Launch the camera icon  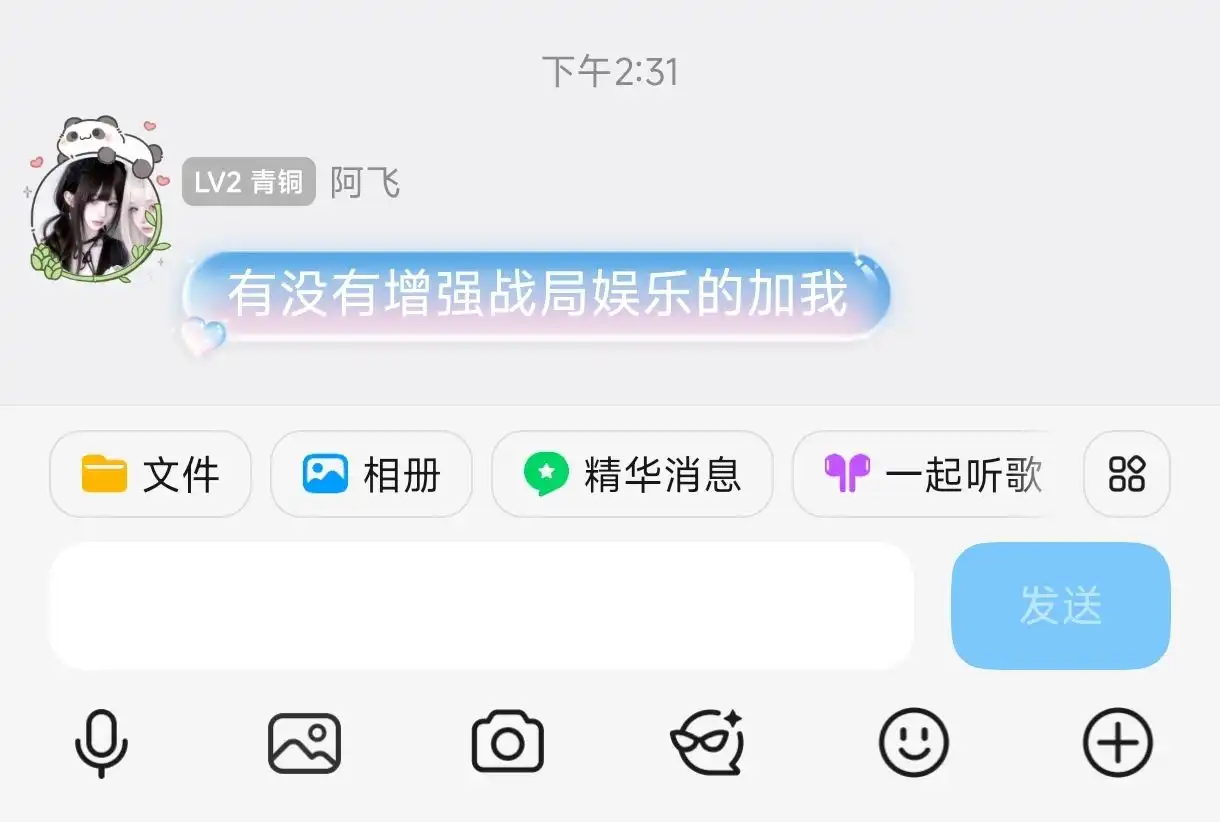[507, 744]
